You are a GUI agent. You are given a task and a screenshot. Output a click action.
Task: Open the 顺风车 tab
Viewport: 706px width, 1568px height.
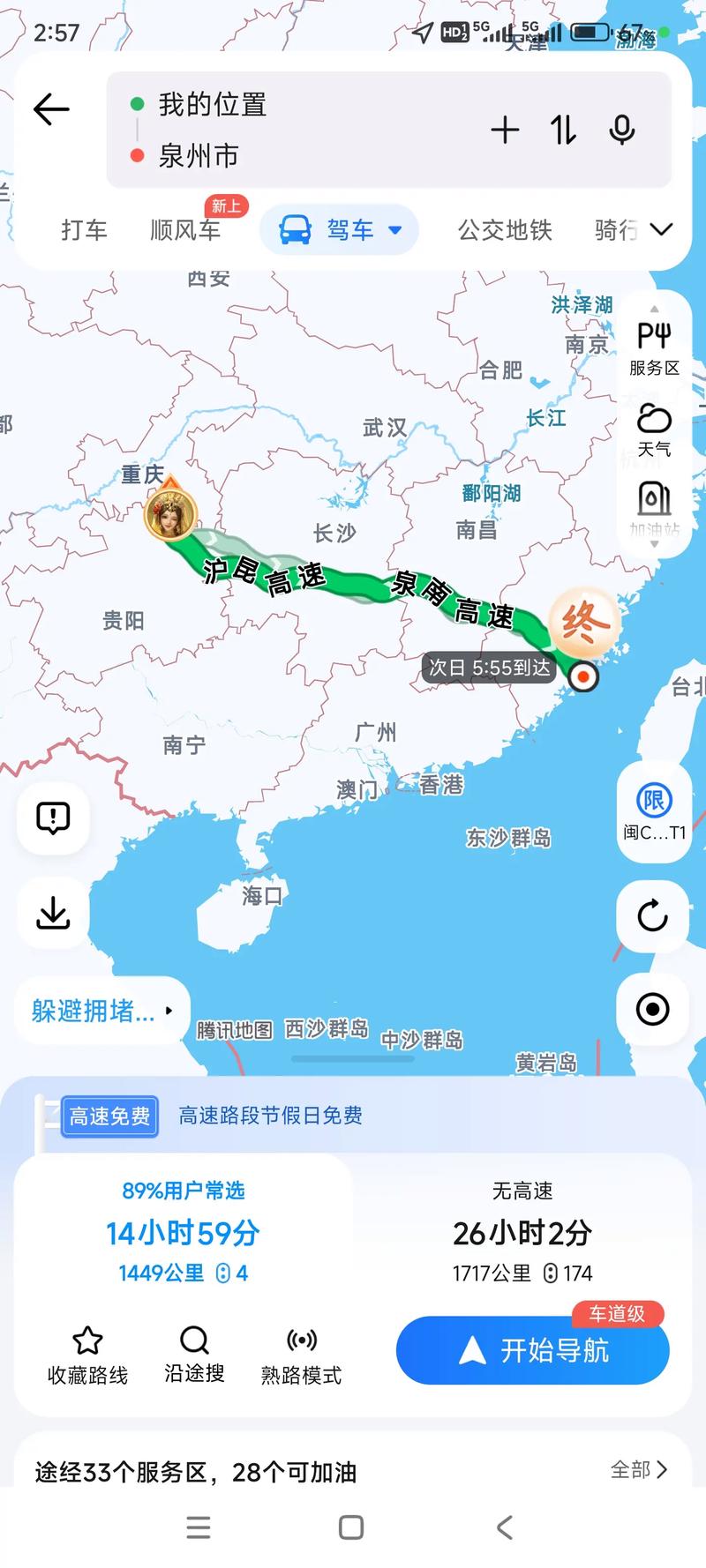pos(185,229)
